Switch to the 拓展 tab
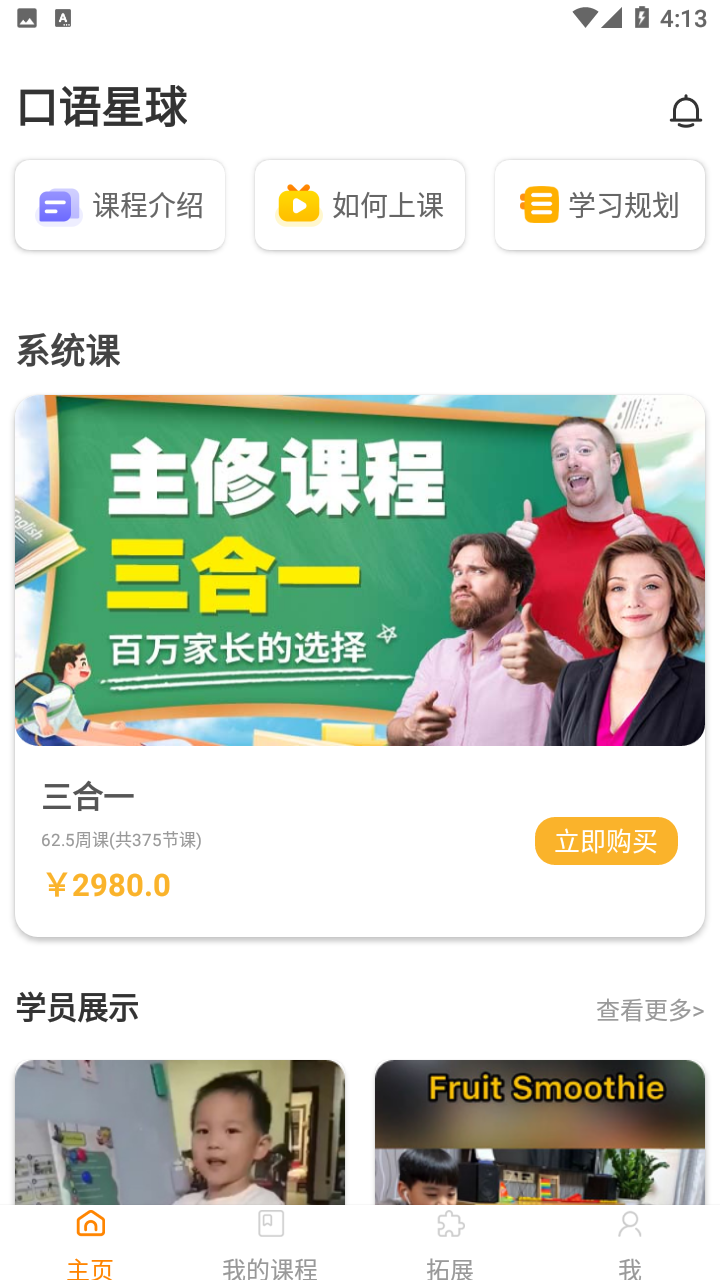 [450, 1243]
